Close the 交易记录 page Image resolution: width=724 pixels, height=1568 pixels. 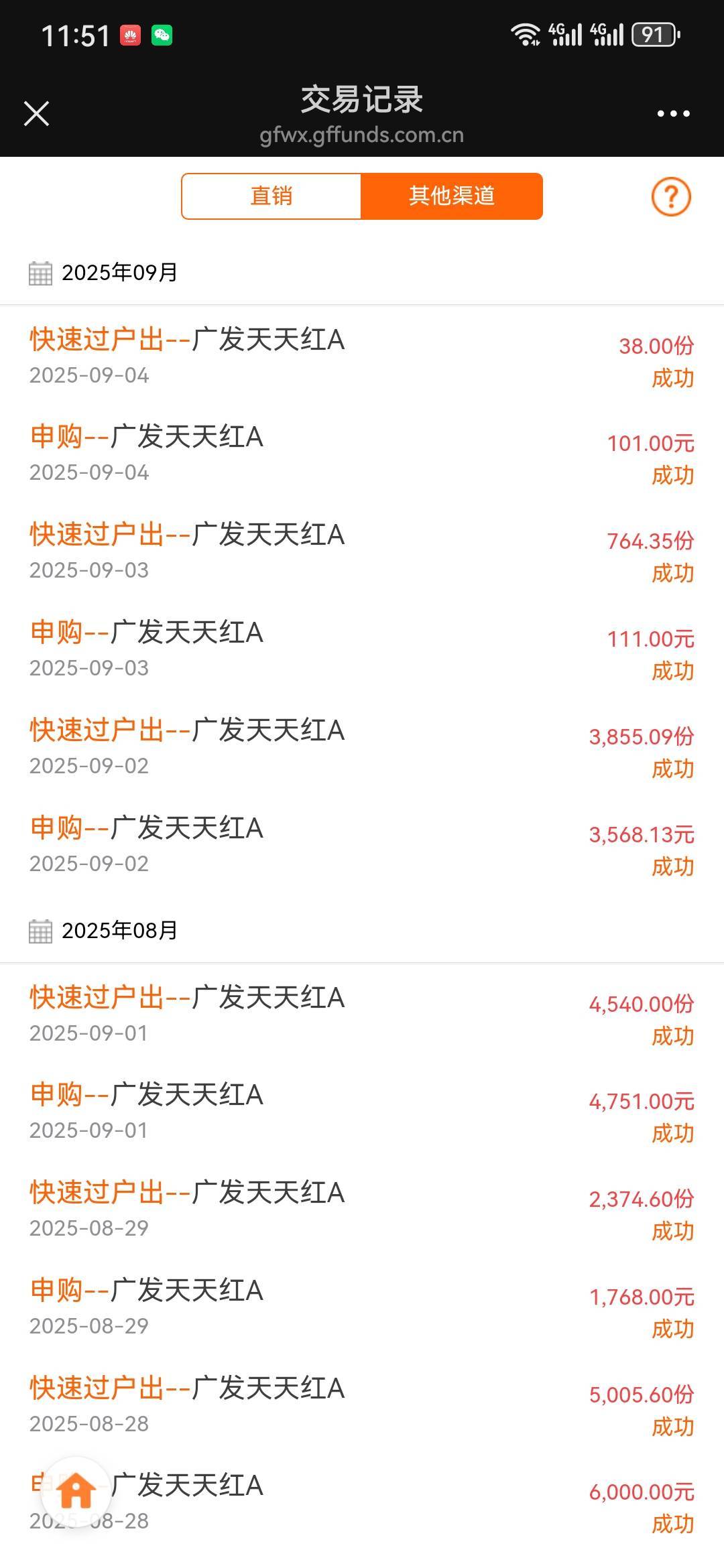pyautogui.click(x=36, y=114)
